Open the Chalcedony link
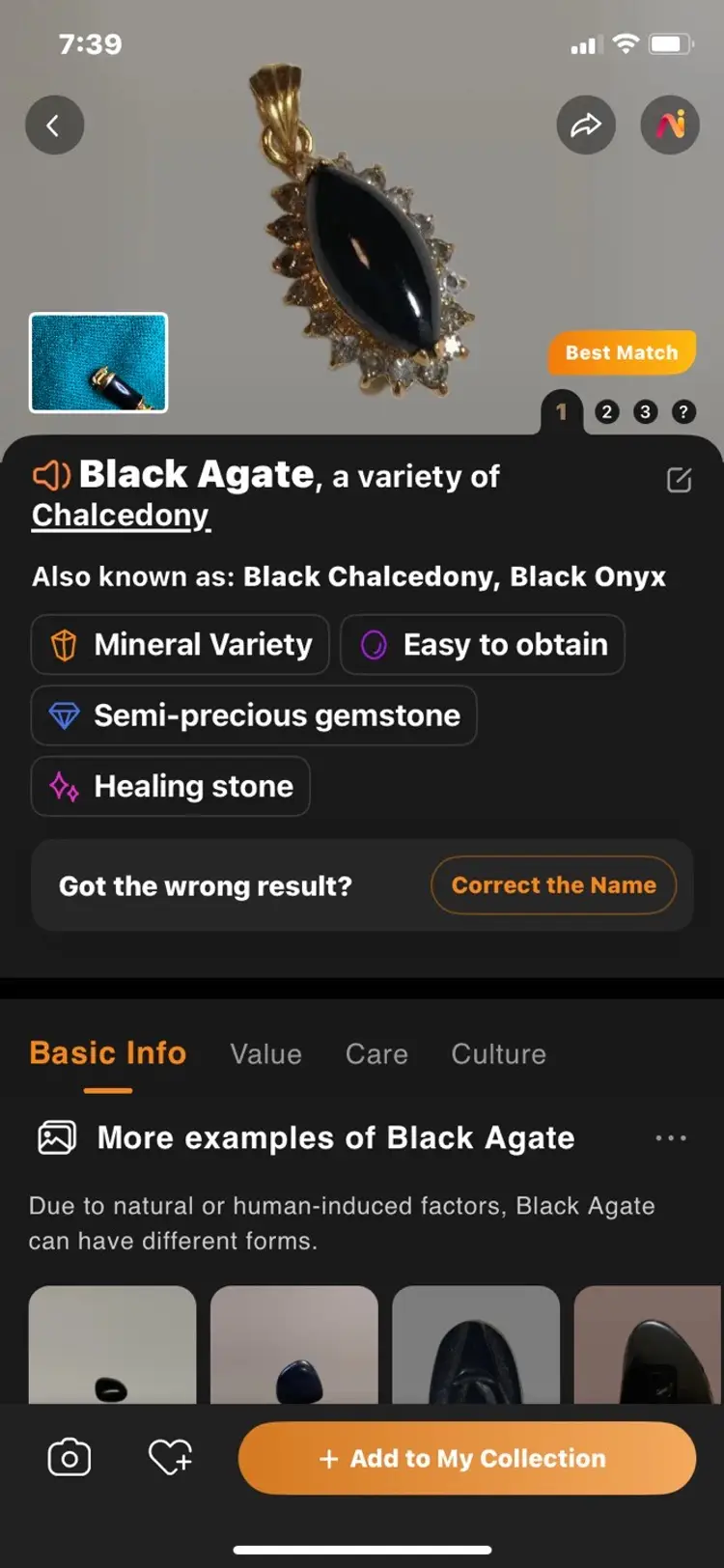Screen dimensions: 724x1568 pyautogui.click(x=121, y=516)
